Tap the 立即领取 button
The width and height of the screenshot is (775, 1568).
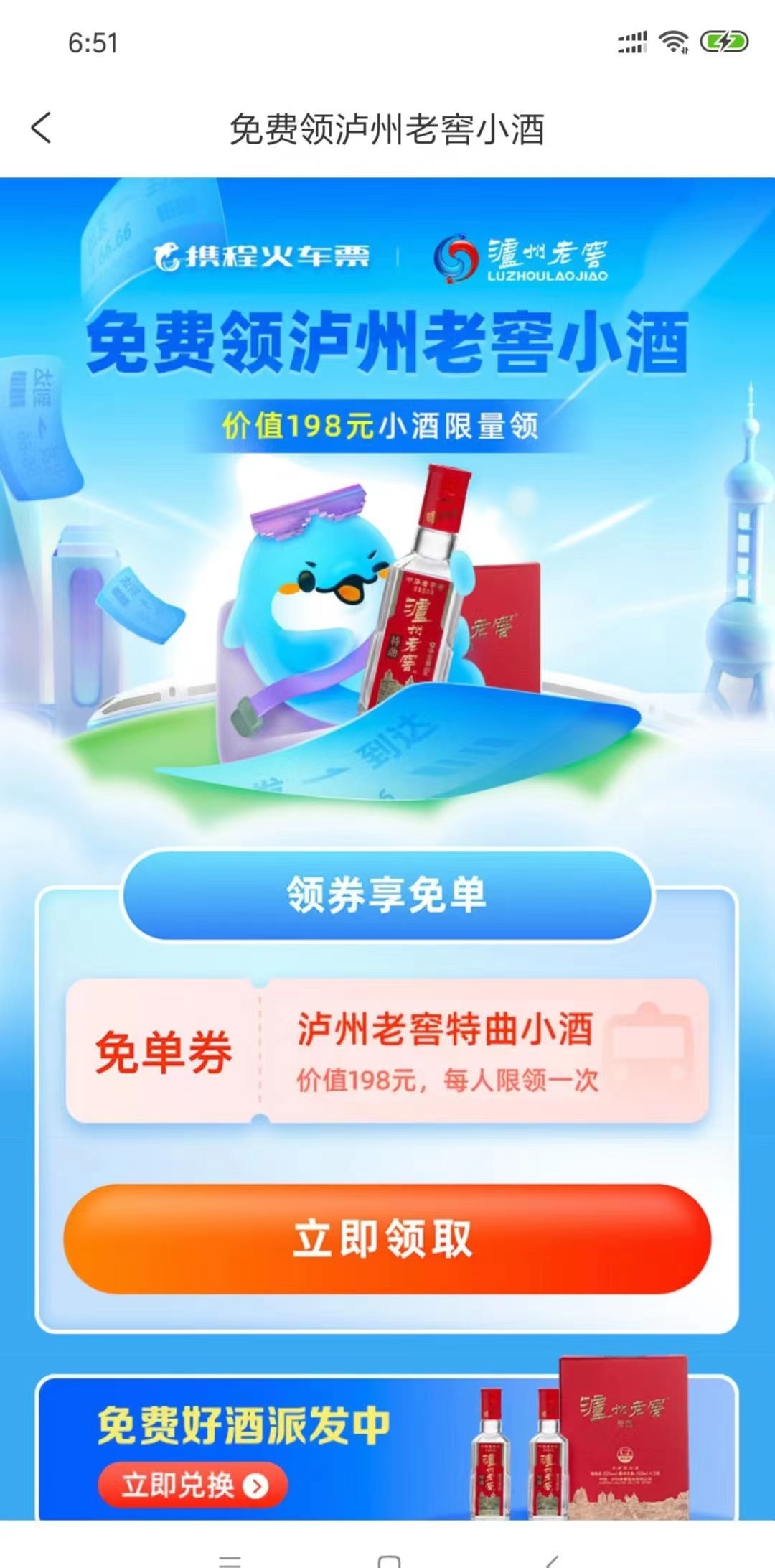coord(387,1238)
